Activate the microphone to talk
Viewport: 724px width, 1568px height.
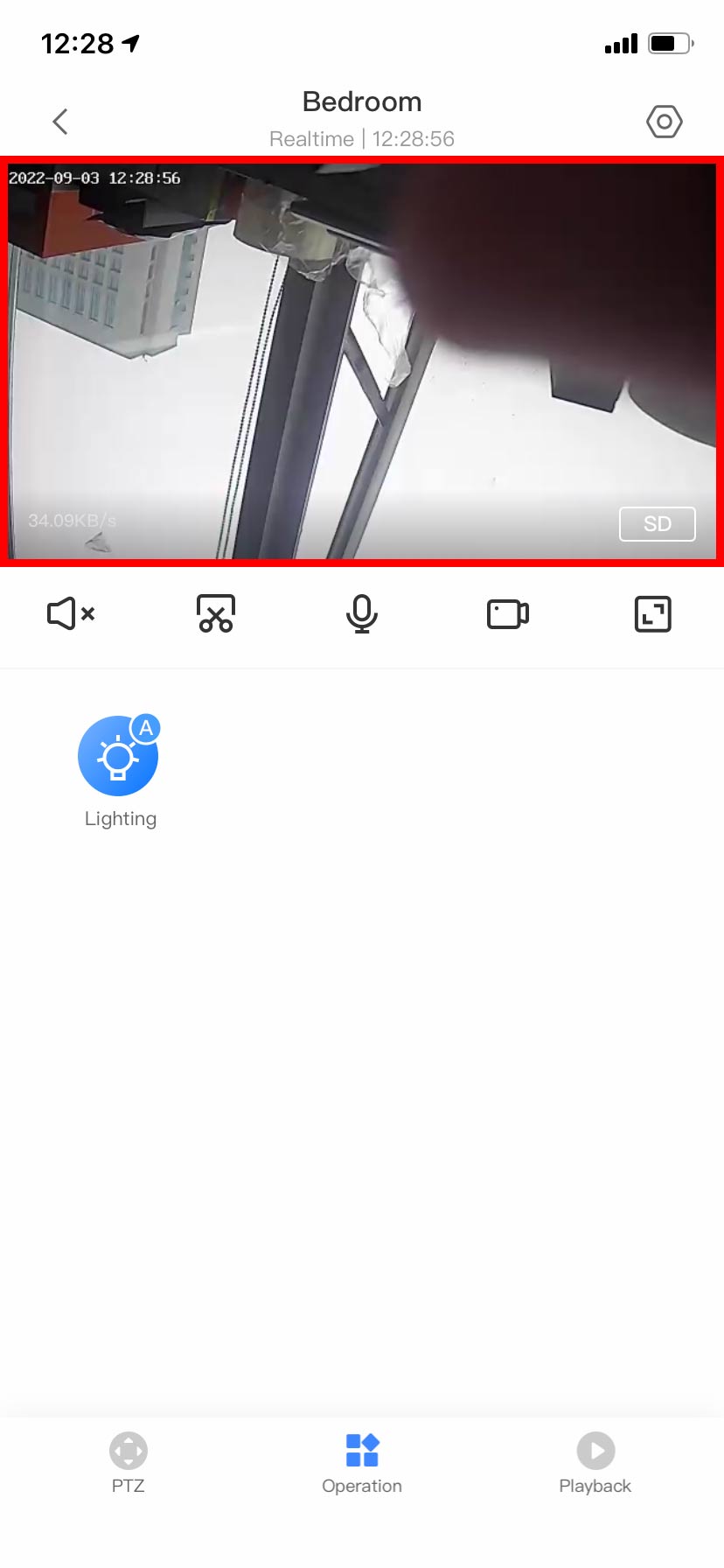(362, 614)
